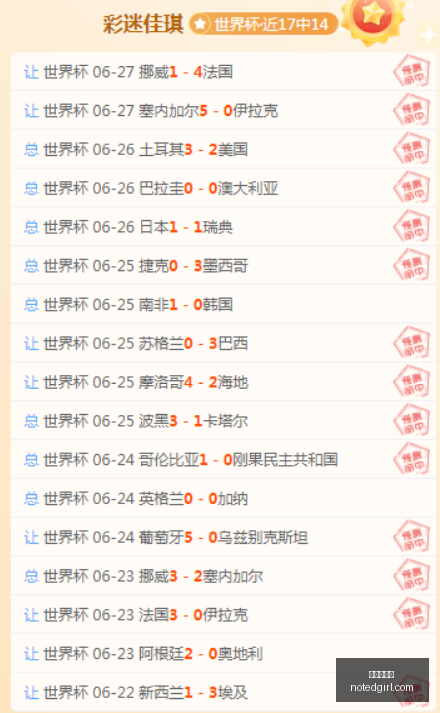The height and width of the screenshot is (713, 440).
Task: View the 06-24 英格兰 vs 加纳 entry
Action: (223, 498)
